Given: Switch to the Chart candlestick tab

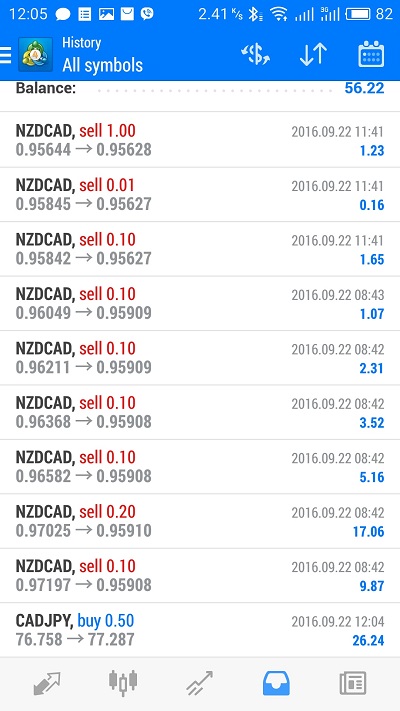Looking at the screenshot, I should click(123, 682).
